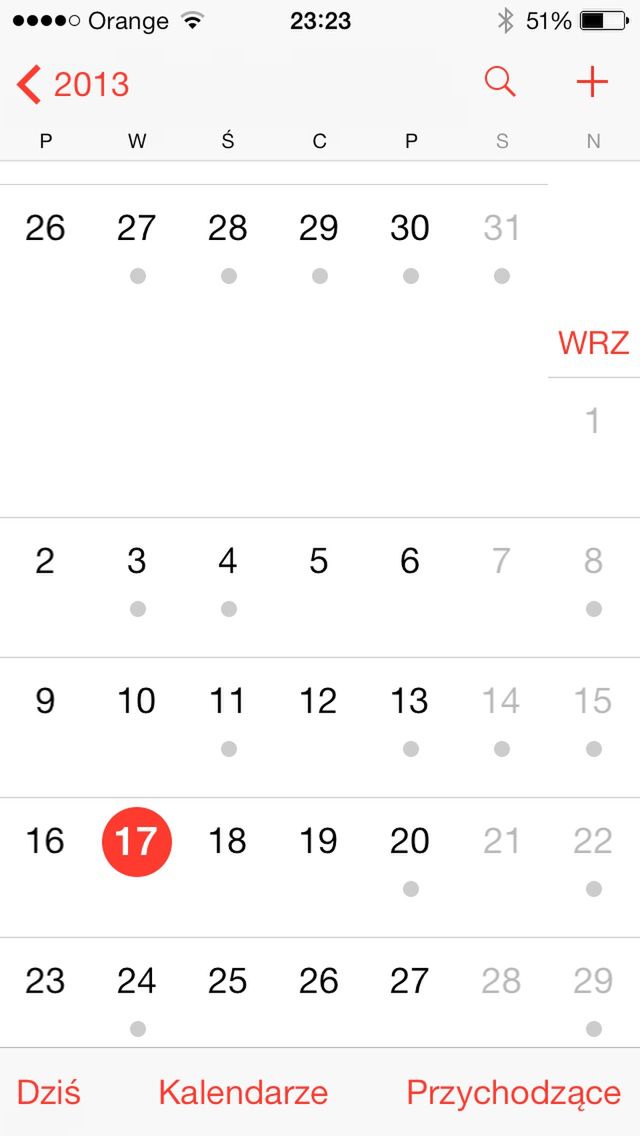
Task: Select the highlighted day 17
Action: 137,842
